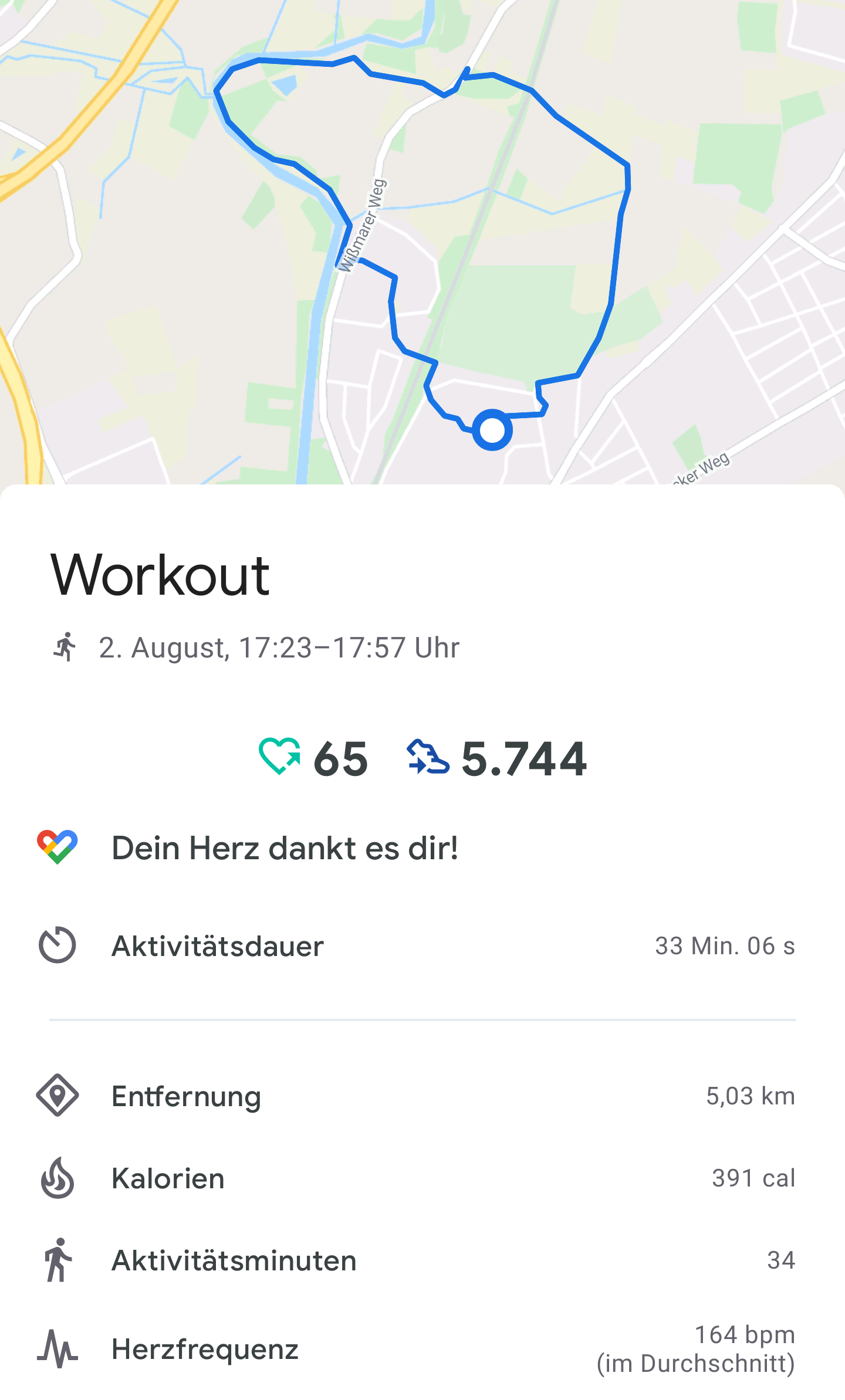Open the workout route map
This screenshot has height=1400, width=845.
pyautogui.click(x=422, y=242)
